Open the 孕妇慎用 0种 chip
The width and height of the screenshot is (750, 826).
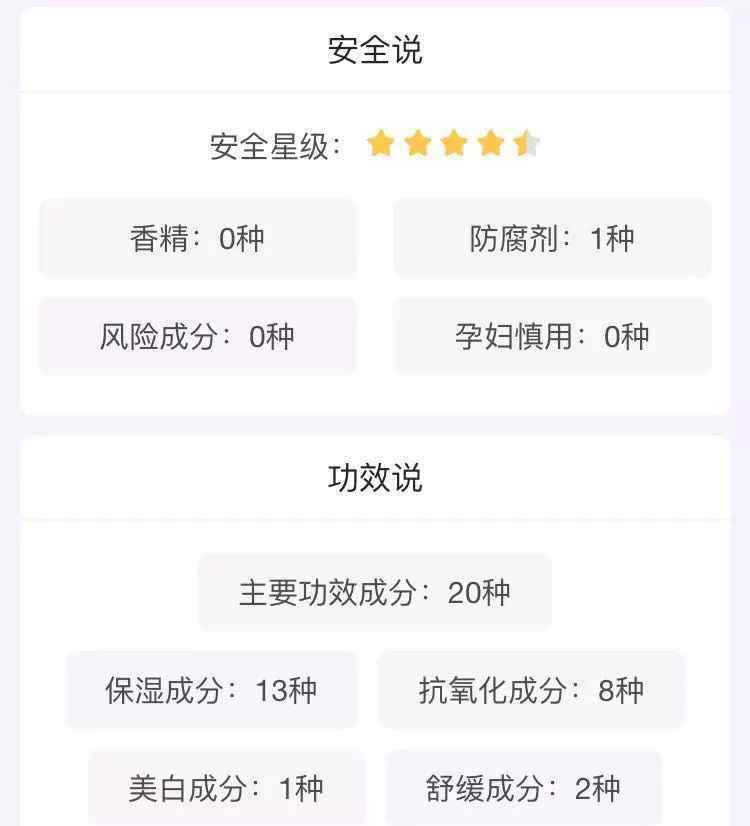click(x=552, y=336)
